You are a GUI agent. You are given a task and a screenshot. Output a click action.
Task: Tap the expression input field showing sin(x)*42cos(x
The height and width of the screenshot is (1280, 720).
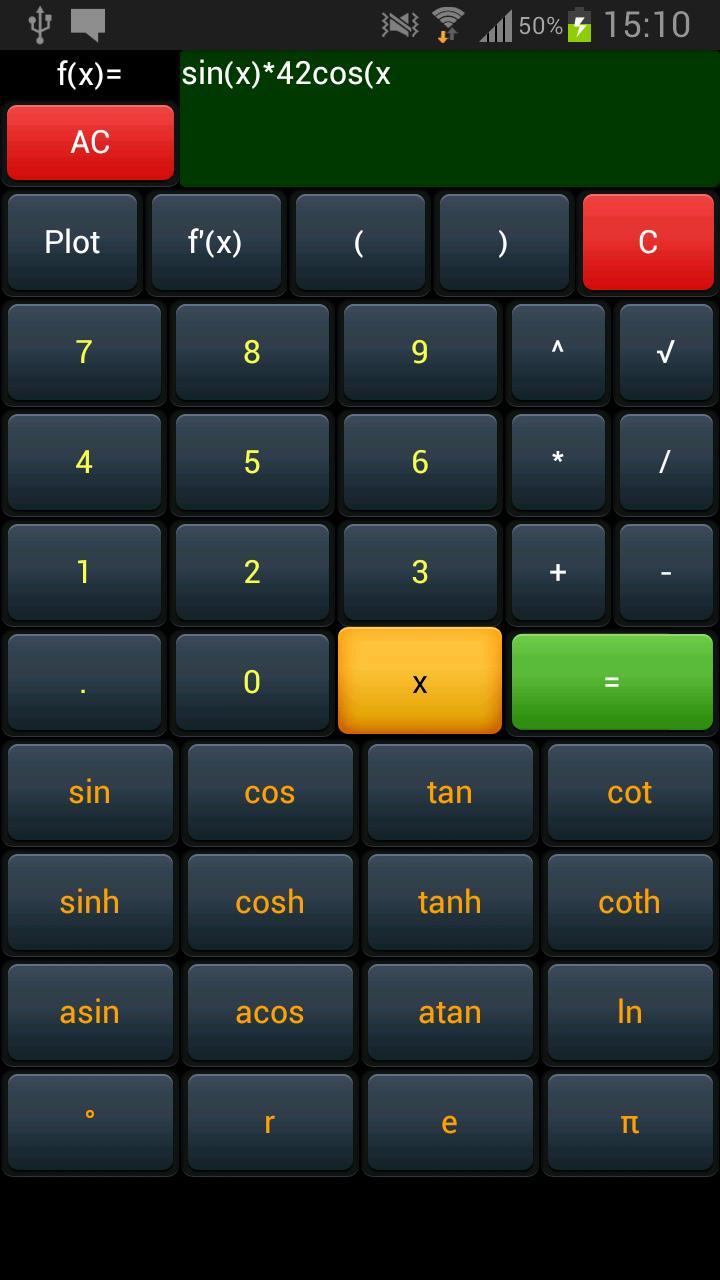pos(447,120)
